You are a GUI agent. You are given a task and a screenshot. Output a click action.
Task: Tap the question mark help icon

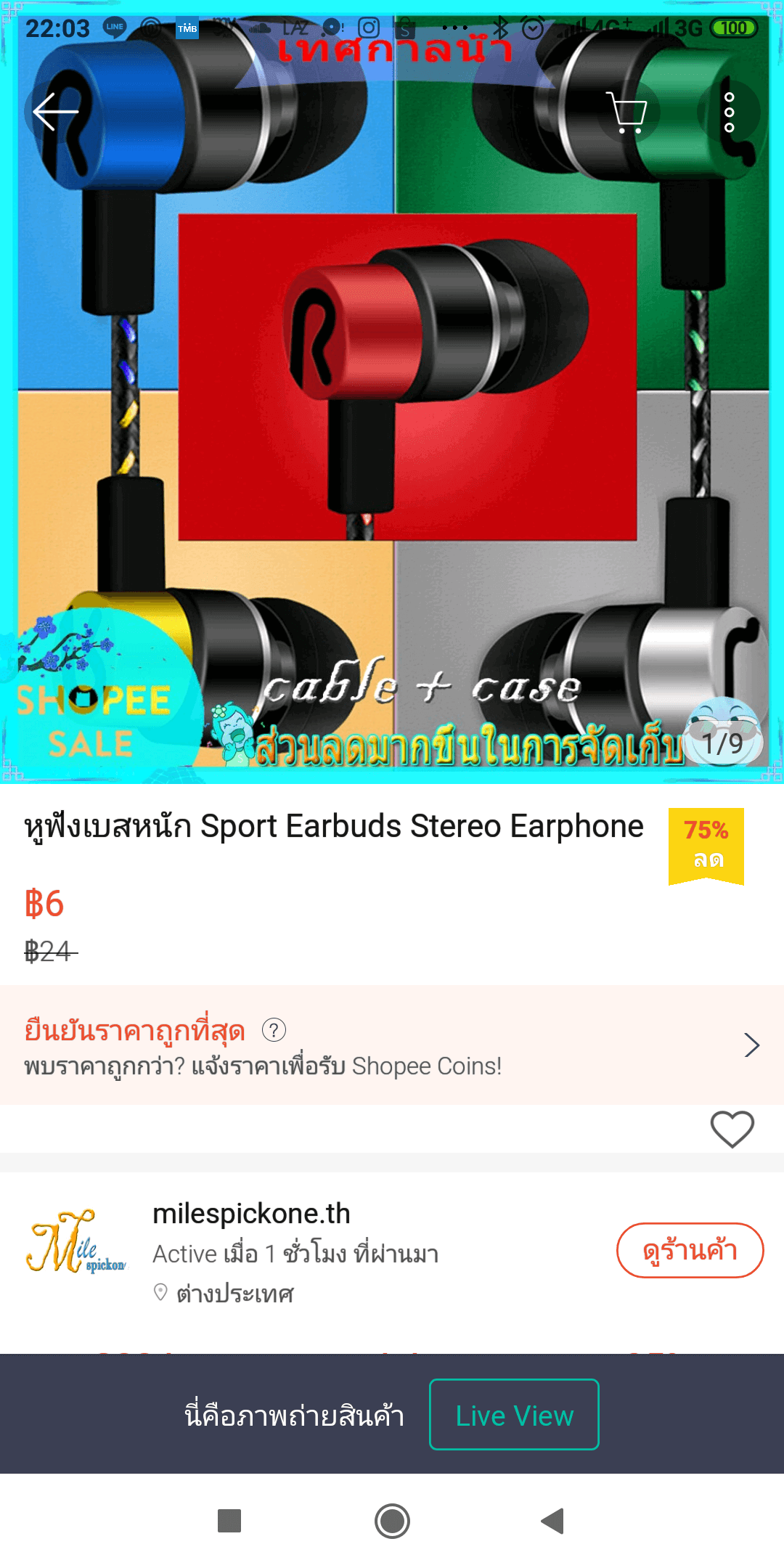274,1029
